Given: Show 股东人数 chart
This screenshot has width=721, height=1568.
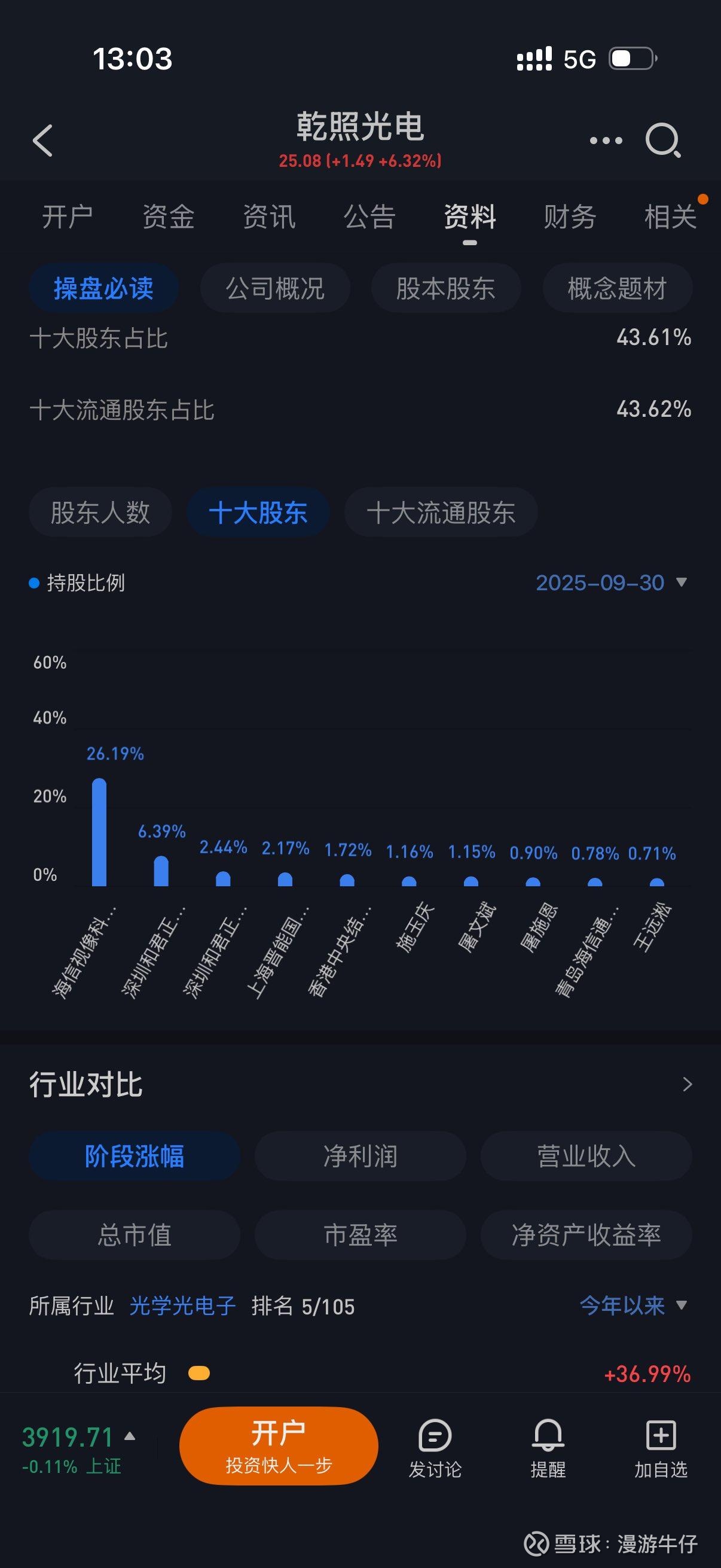Looking at the screenshot, I should pos(100,512).
